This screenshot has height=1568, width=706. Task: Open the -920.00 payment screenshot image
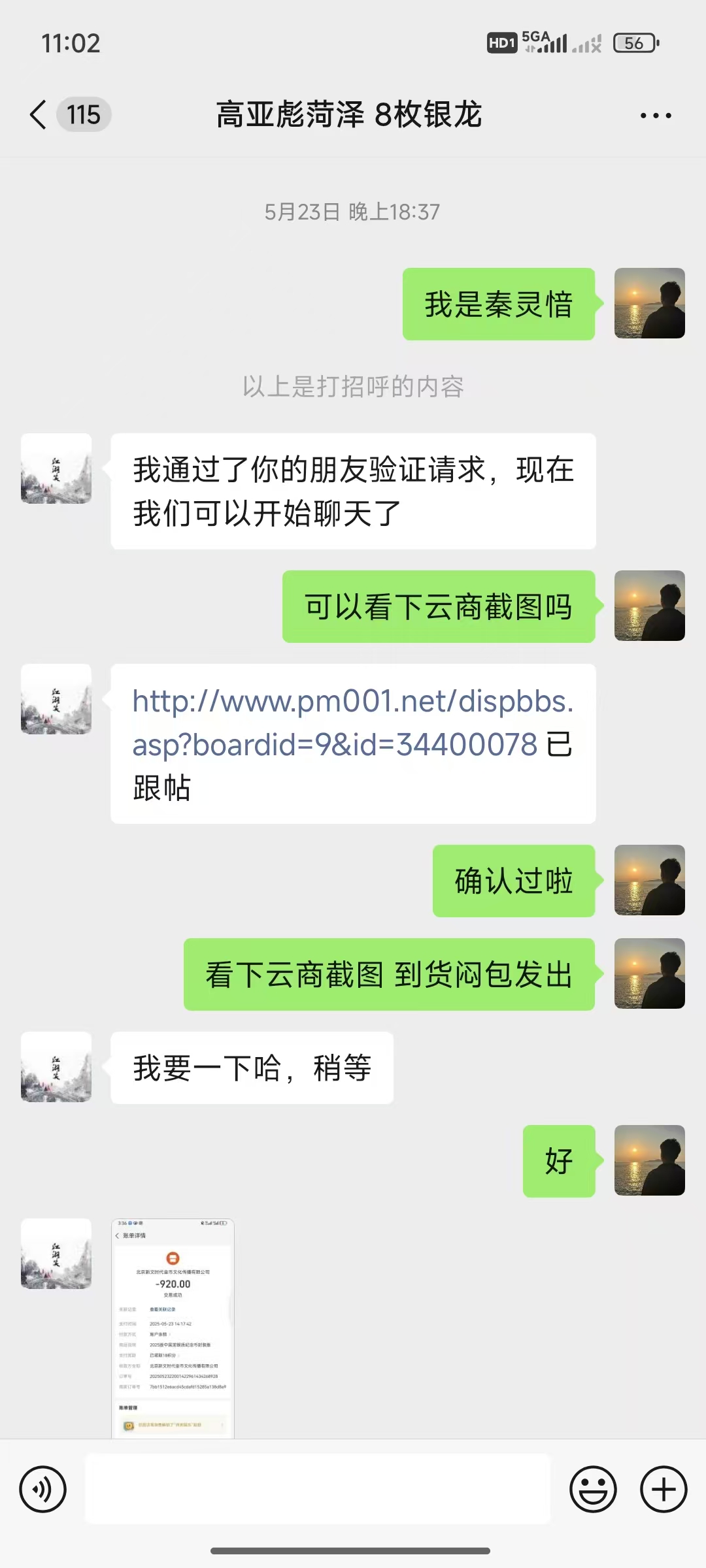(173, 1328)
